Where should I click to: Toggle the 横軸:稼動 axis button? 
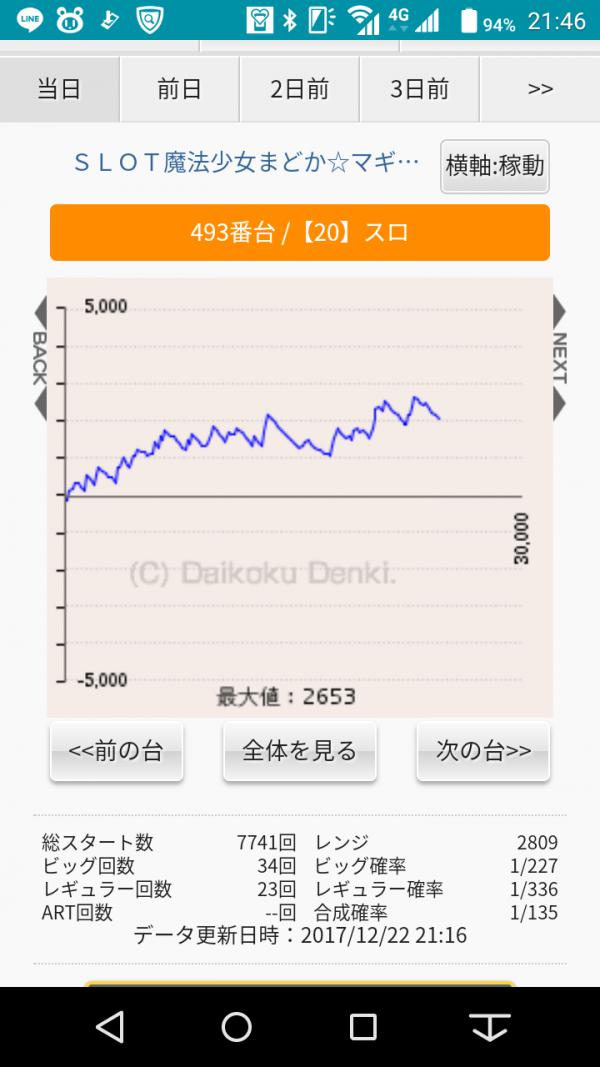coord(495,166)
